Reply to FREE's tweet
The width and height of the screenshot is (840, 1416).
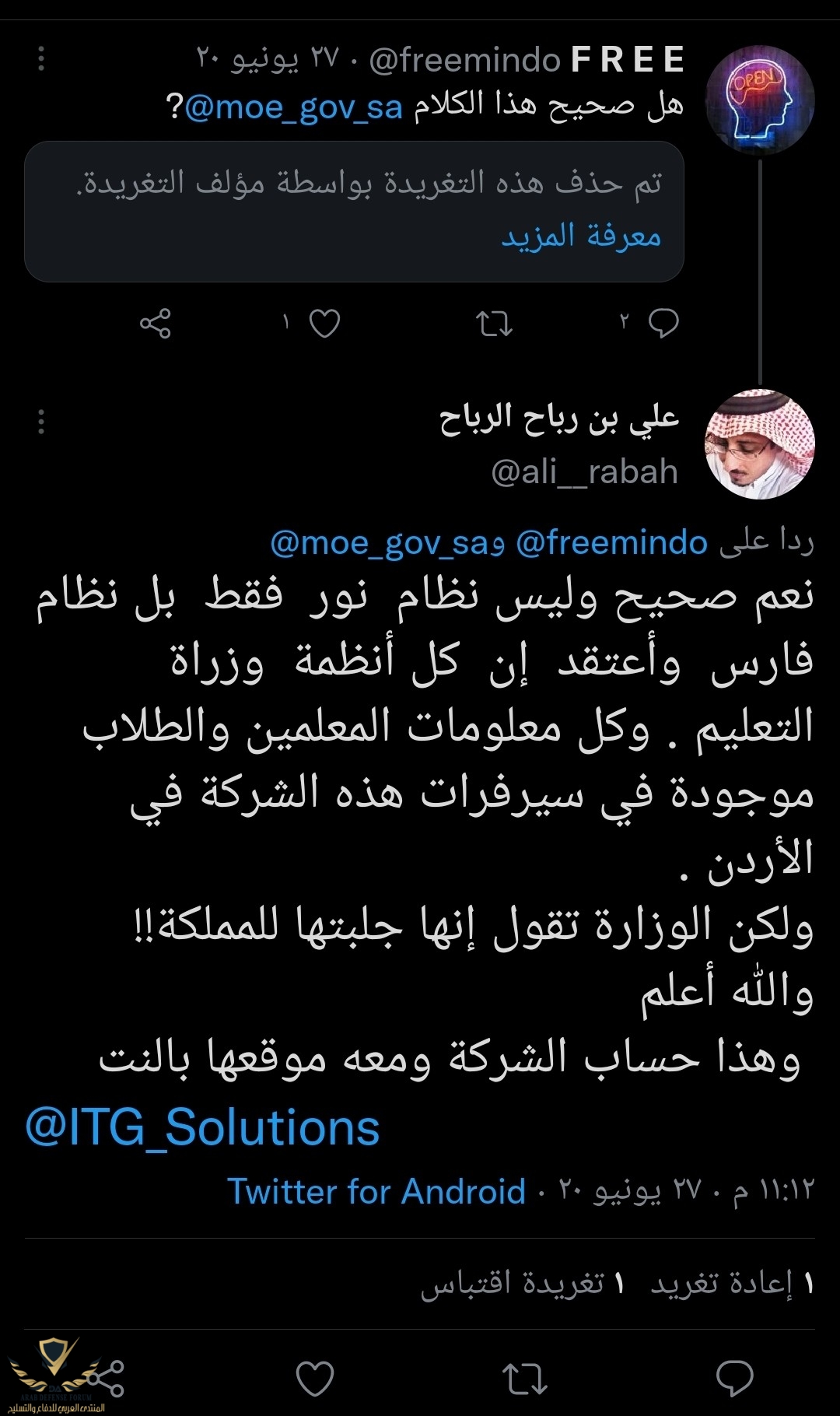click(663, 323)
